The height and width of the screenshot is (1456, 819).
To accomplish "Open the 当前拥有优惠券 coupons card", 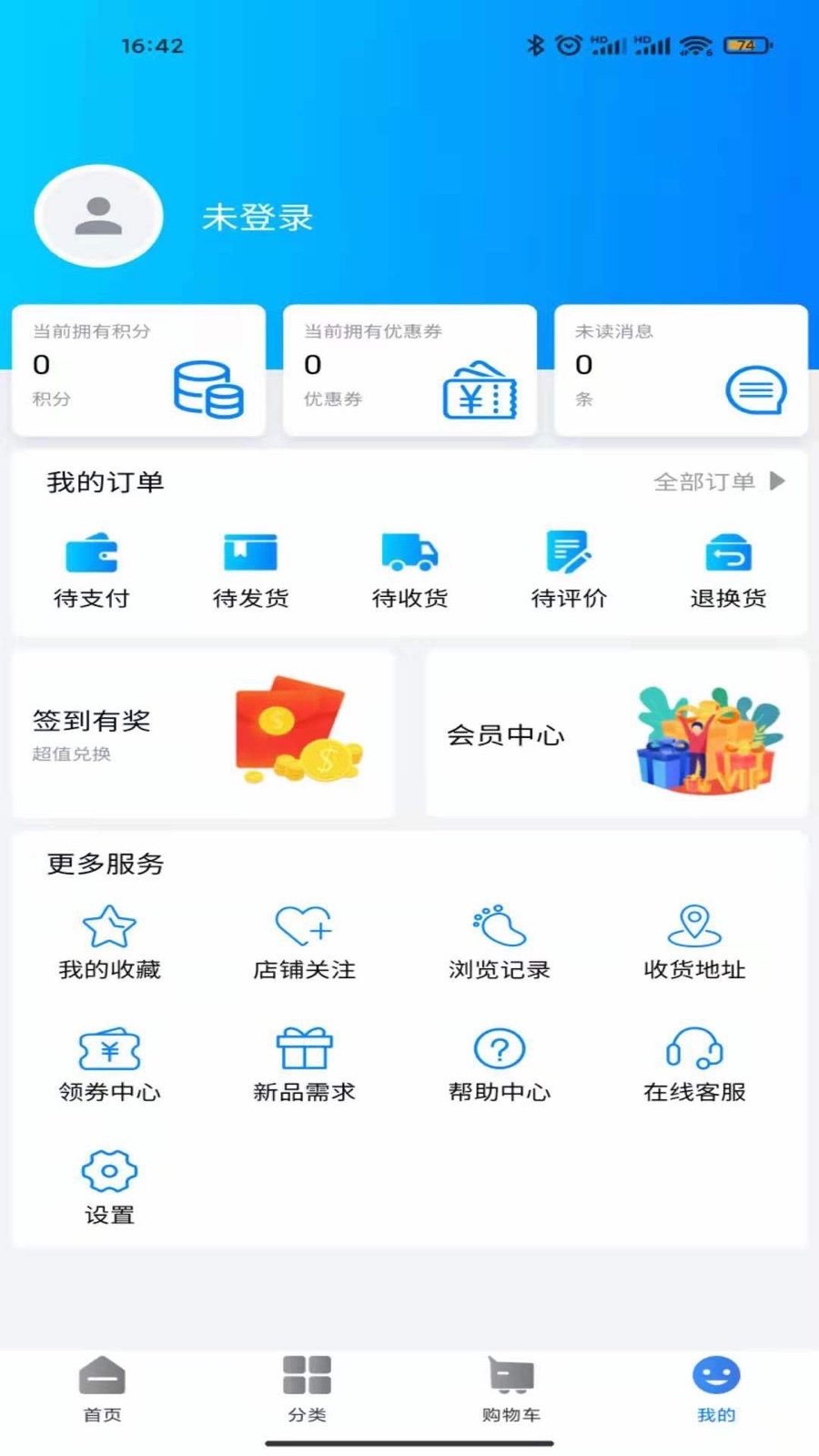I will pos(409,370).
